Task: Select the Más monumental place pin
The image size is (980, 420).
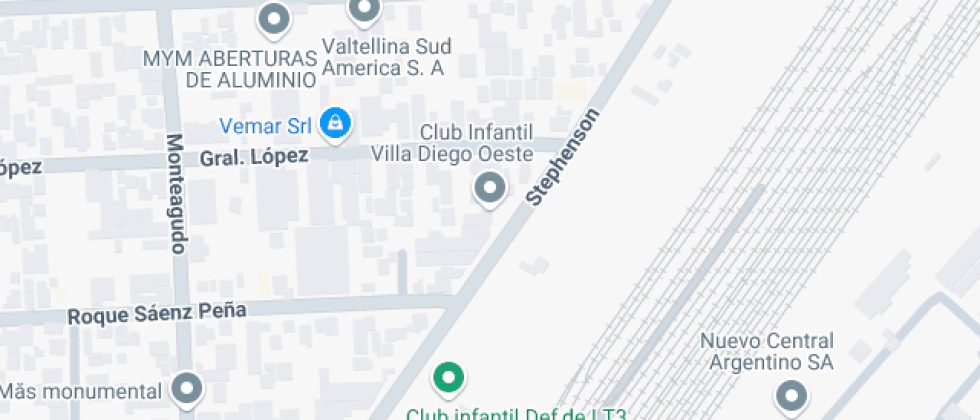Action: (187, 388)
